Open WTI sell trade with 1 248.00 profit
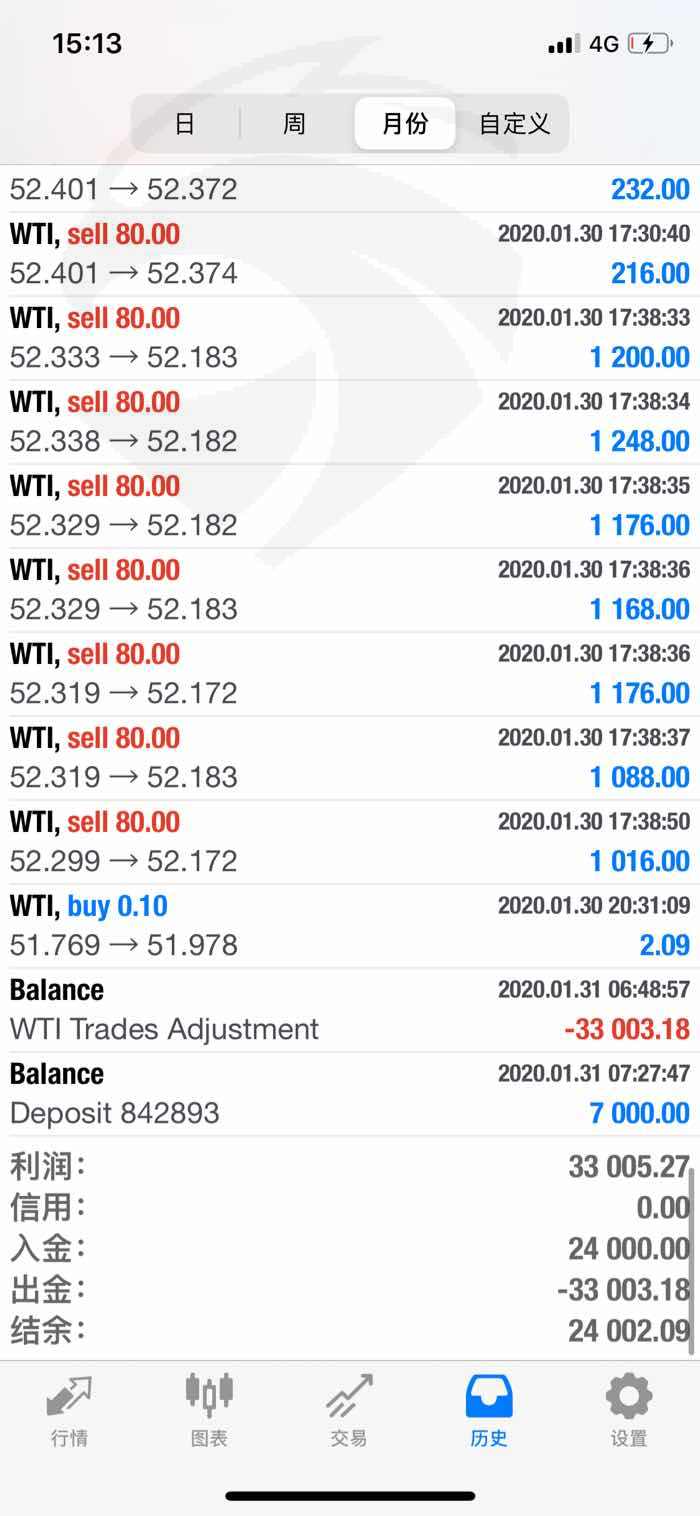 350,422
